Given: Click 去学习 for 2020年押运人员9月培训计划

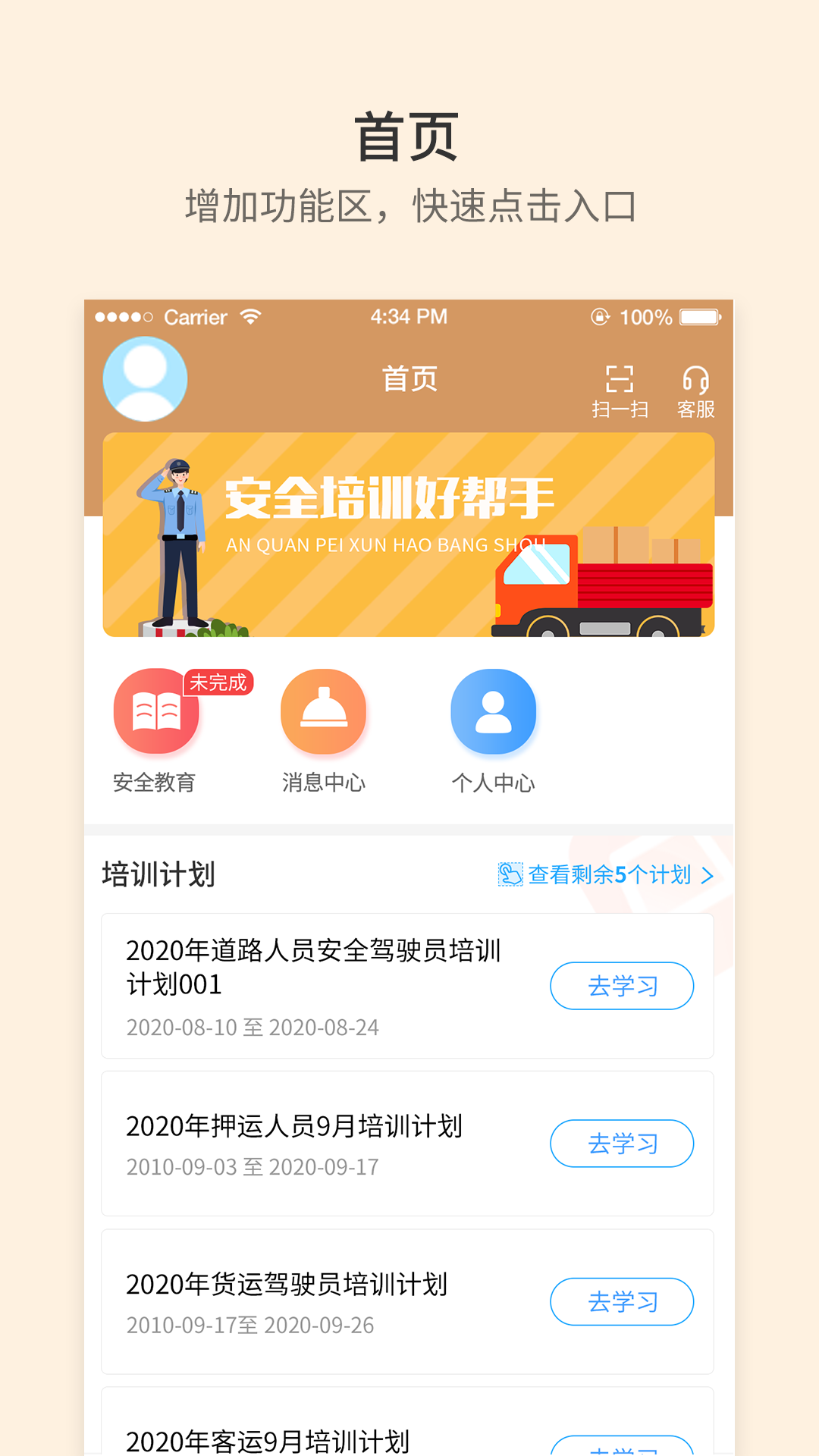Looking at the screenshot, I should [622, 1143].
